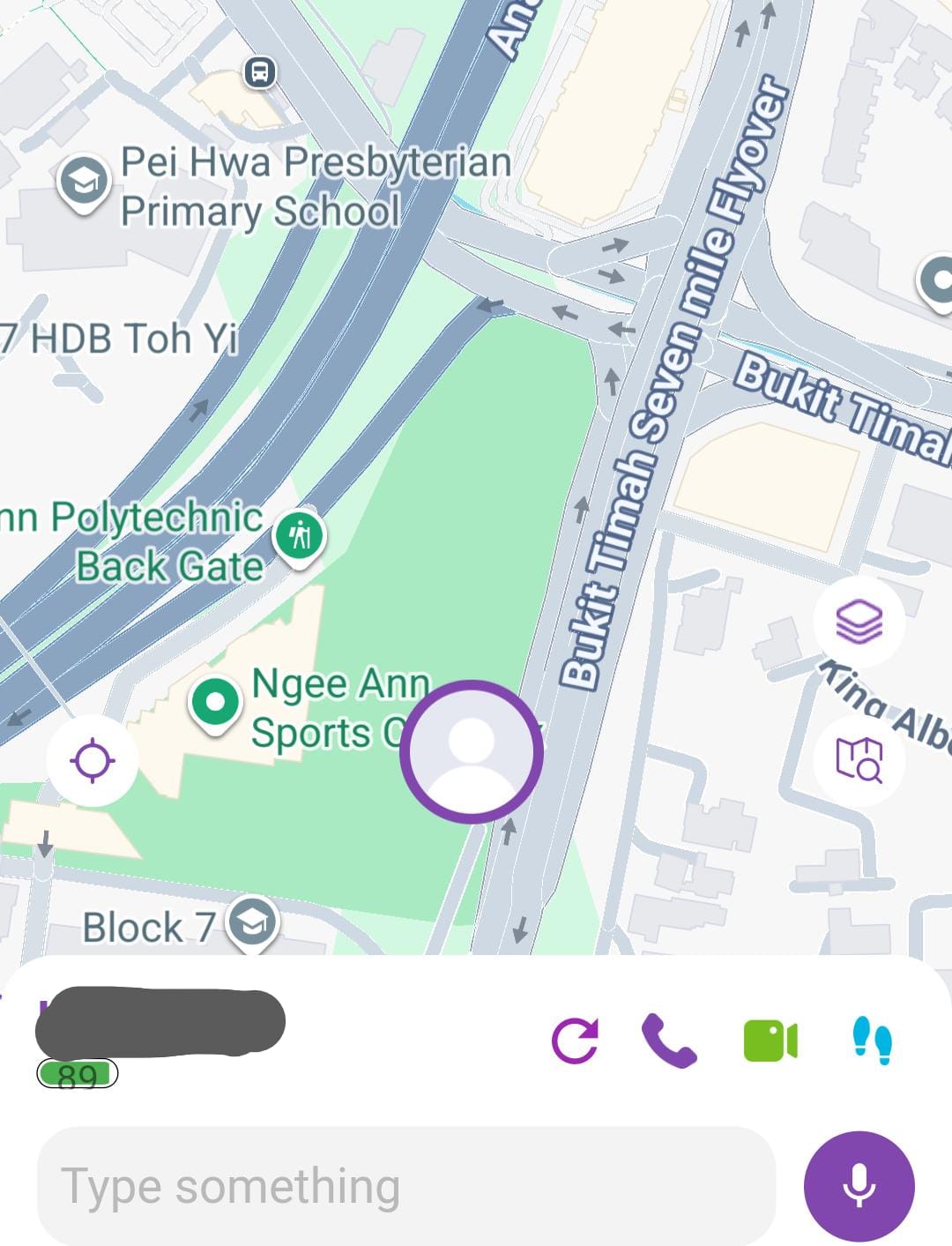Tap the microphone to record voice message
Screen dimensions: 952x1246
click(x=859, y=1186)
